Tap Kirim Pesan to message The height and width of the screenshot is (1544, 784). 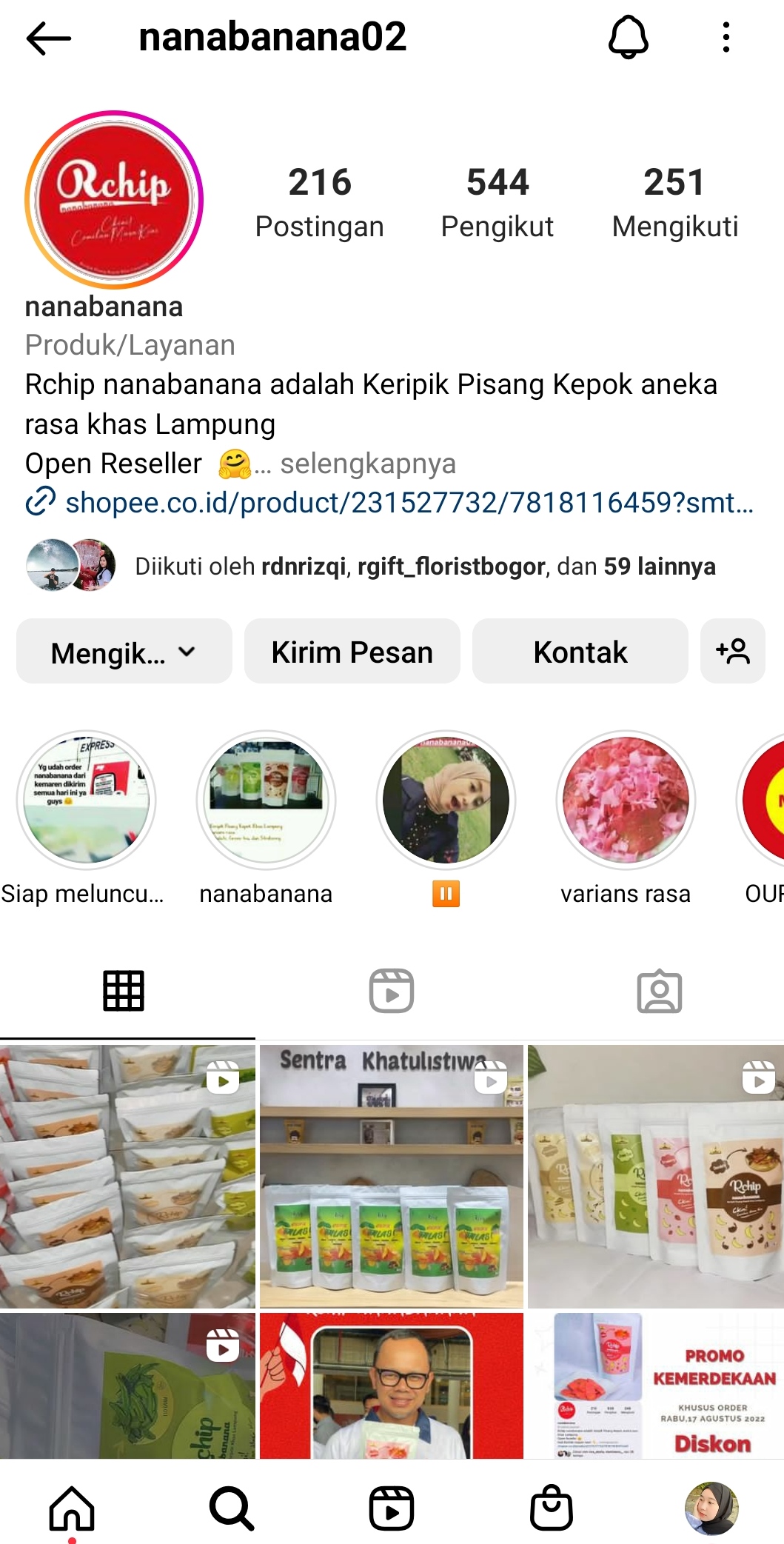pyautogui.click(x=352, y=652)
